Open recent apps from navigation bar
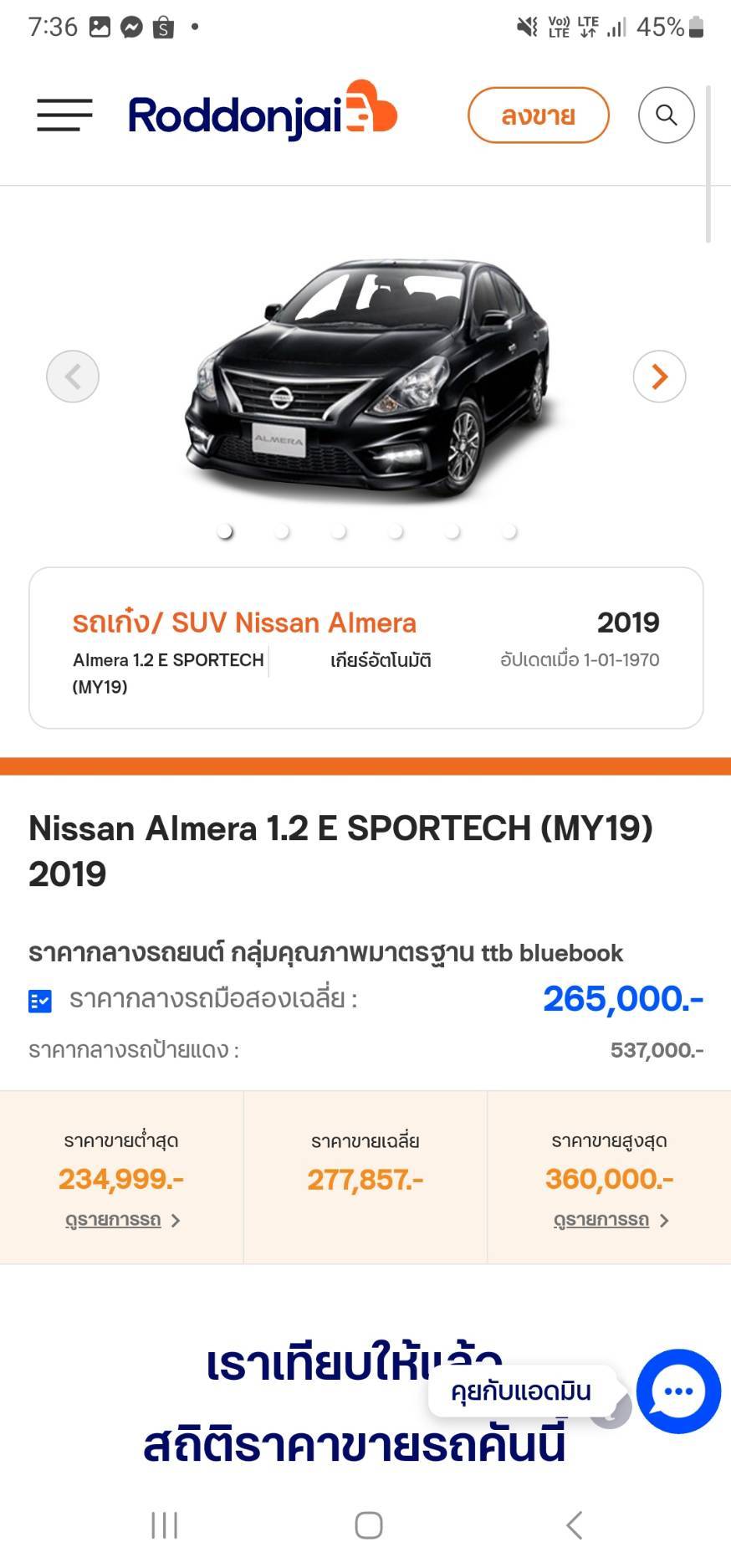The image size is (731, 1568). tap(164, 1524)
